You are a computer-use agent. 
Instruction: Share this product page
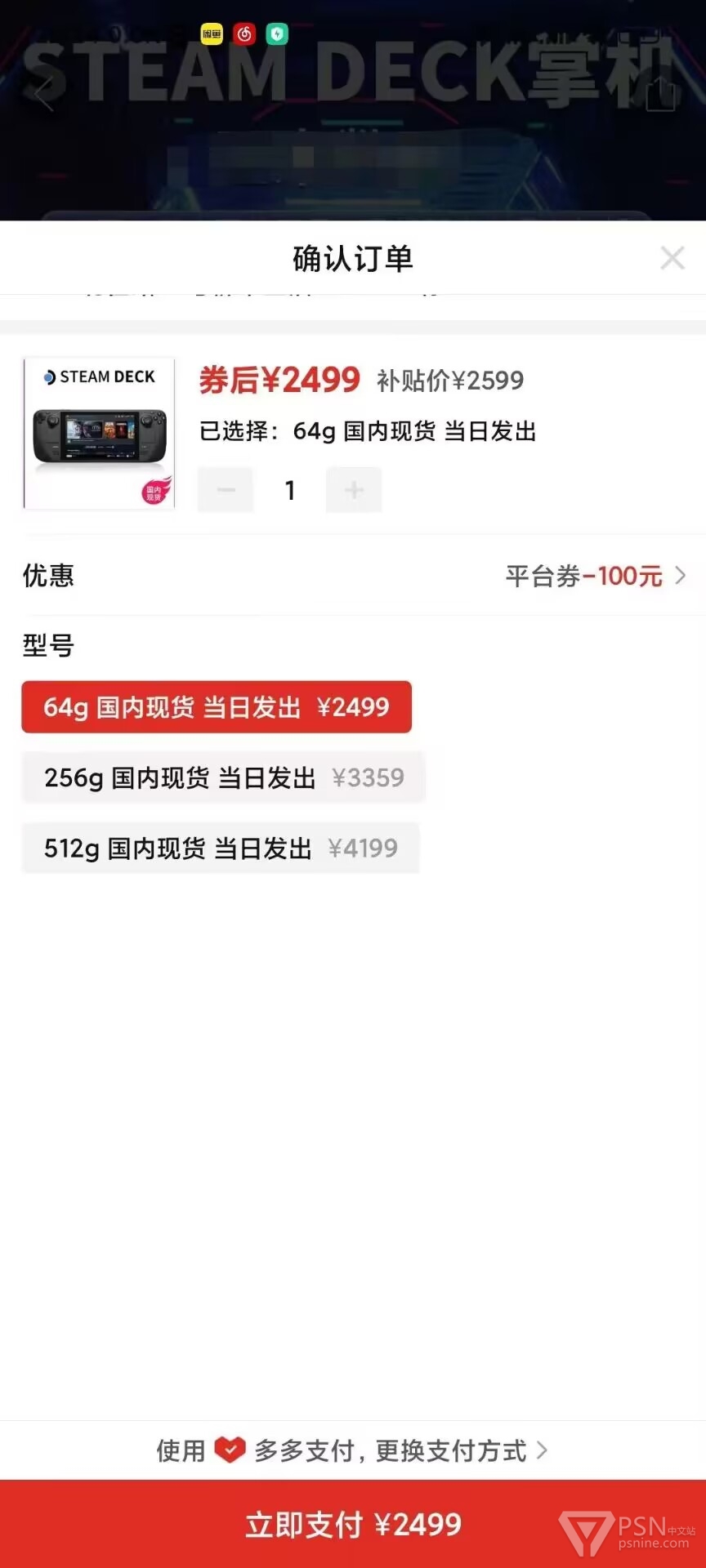tap(660, 93)
